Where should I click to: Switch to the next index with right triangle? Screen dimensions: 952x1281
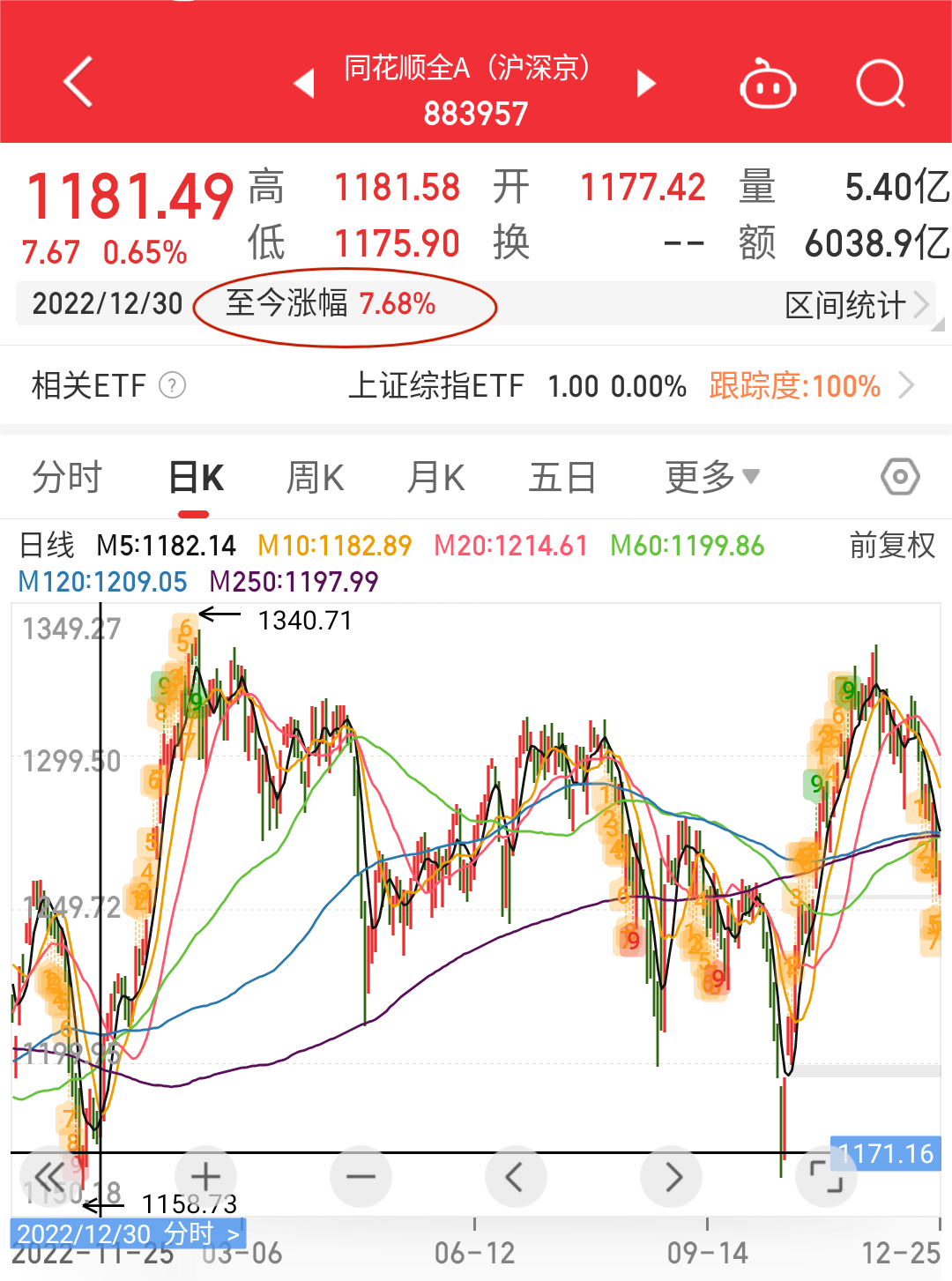[647, 84]
